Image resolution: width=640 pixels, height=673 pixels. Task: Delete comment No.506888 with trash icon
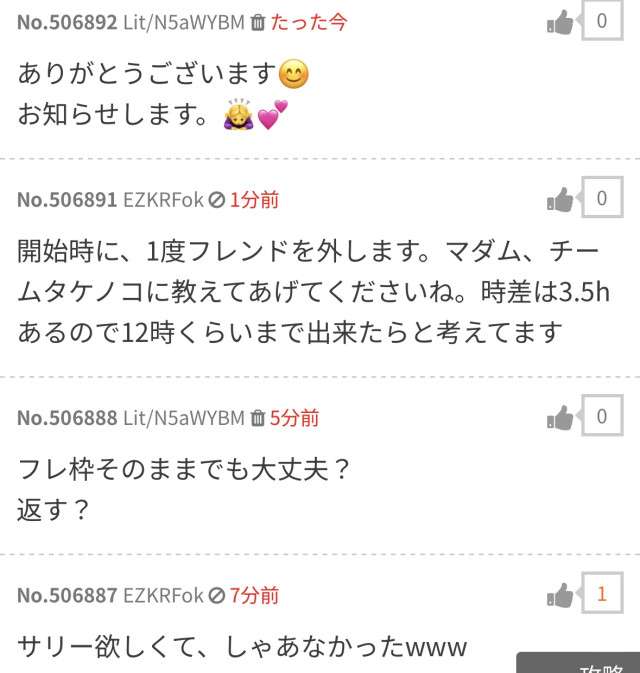(257, 418)
